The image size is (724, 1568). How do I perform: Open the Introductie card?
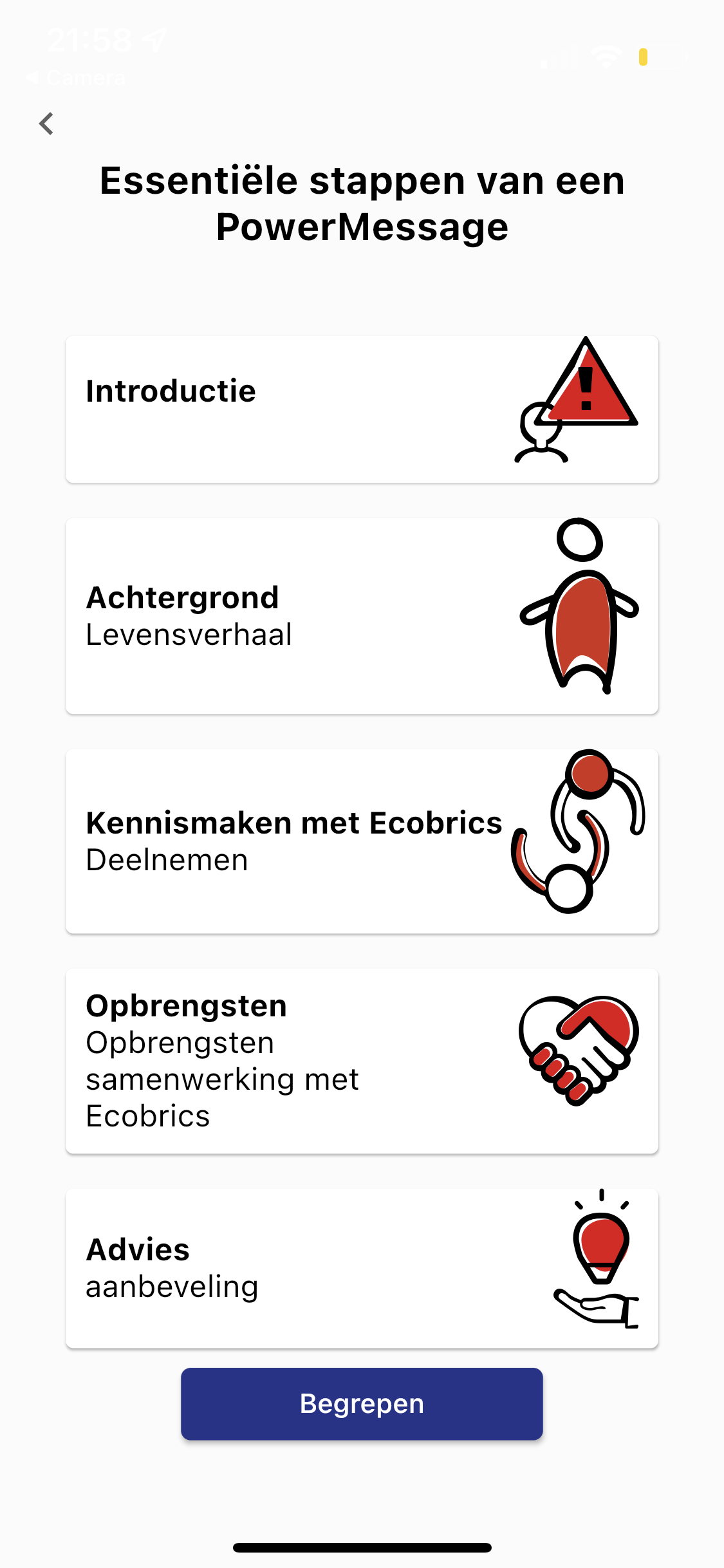[x=362, y=409]
